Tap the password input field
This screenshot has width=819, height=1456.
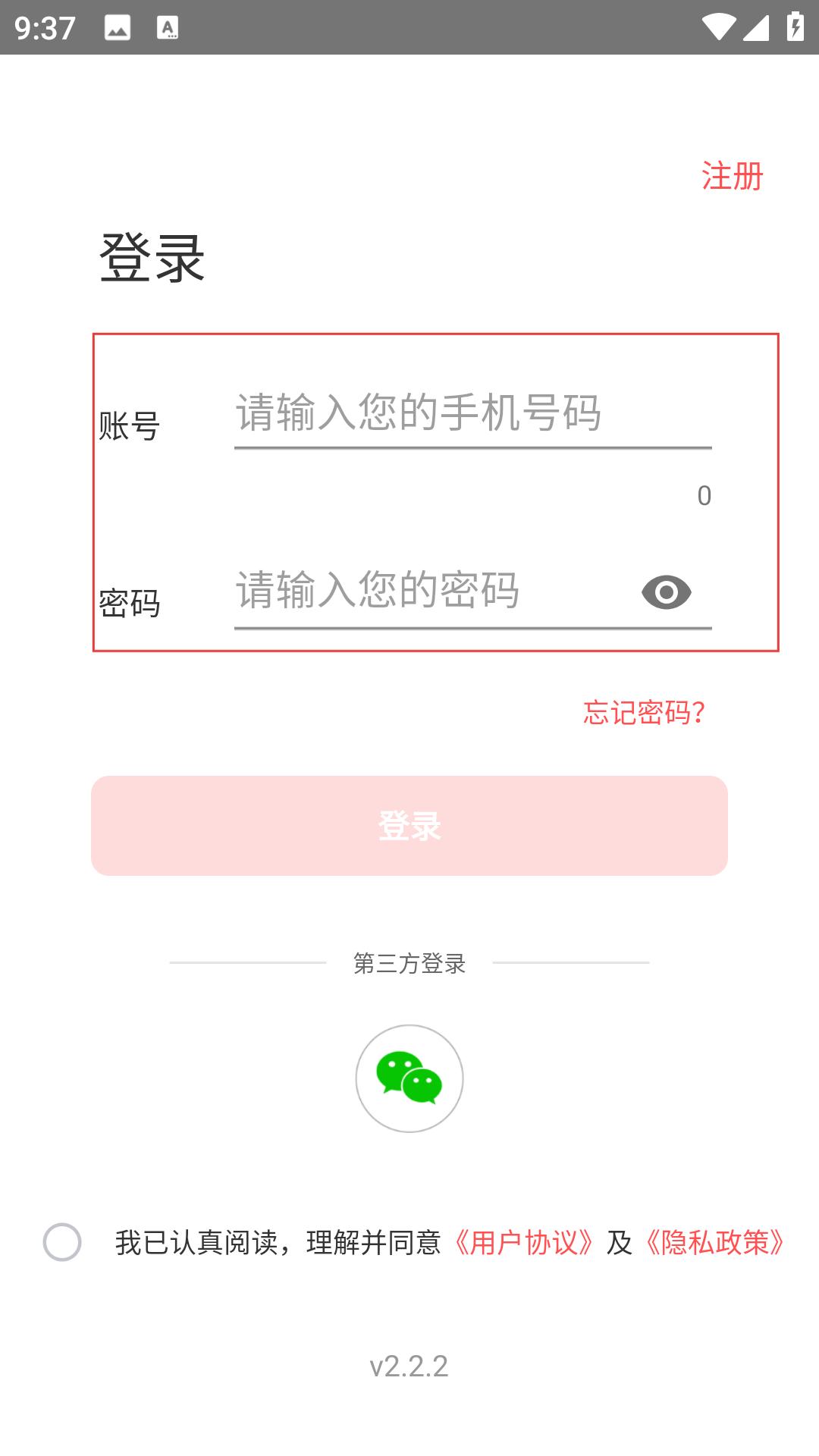[433, 591]
